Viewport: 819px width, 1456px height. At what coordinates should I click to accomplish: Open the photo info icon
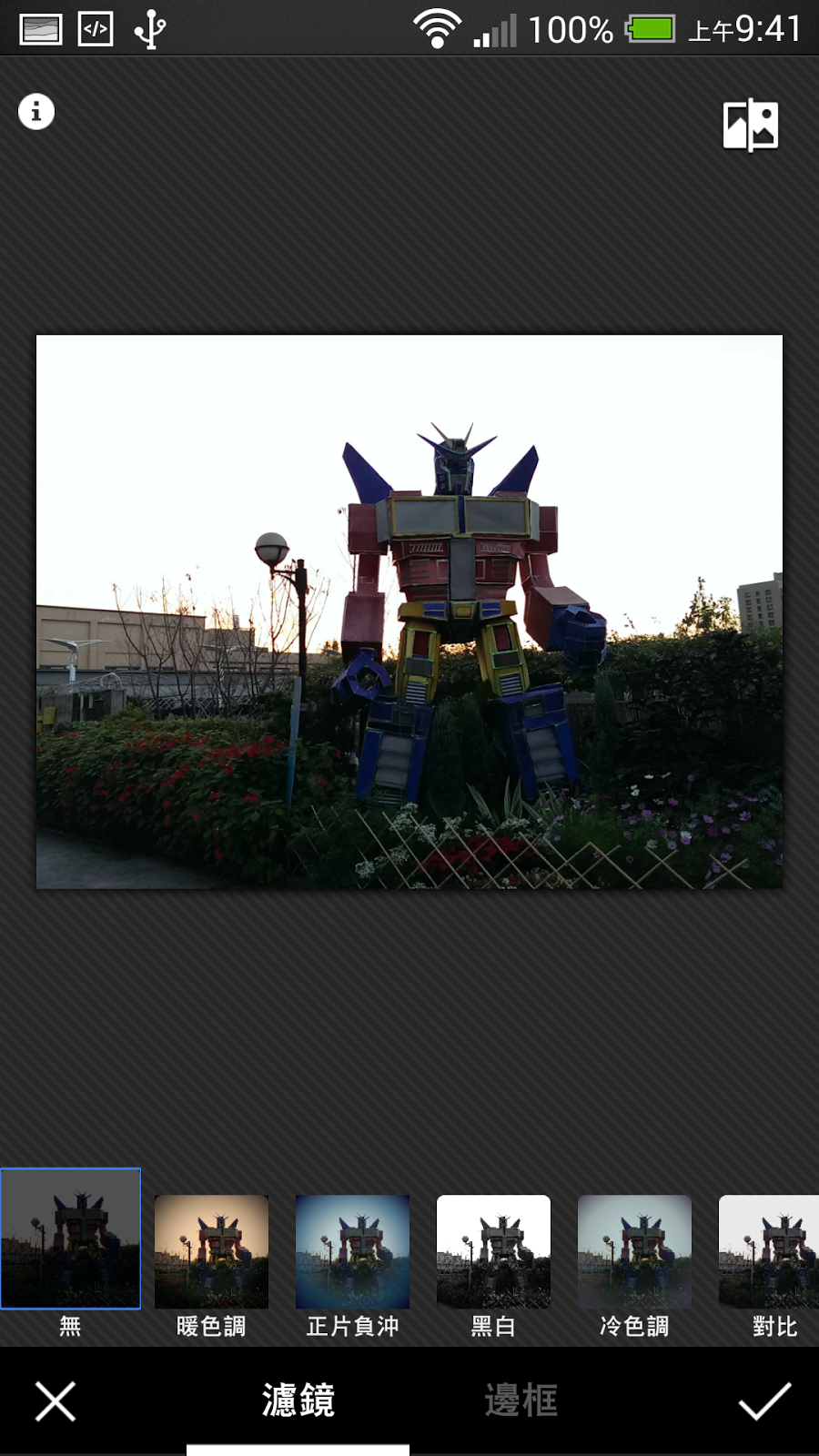[x=36, y=112]
